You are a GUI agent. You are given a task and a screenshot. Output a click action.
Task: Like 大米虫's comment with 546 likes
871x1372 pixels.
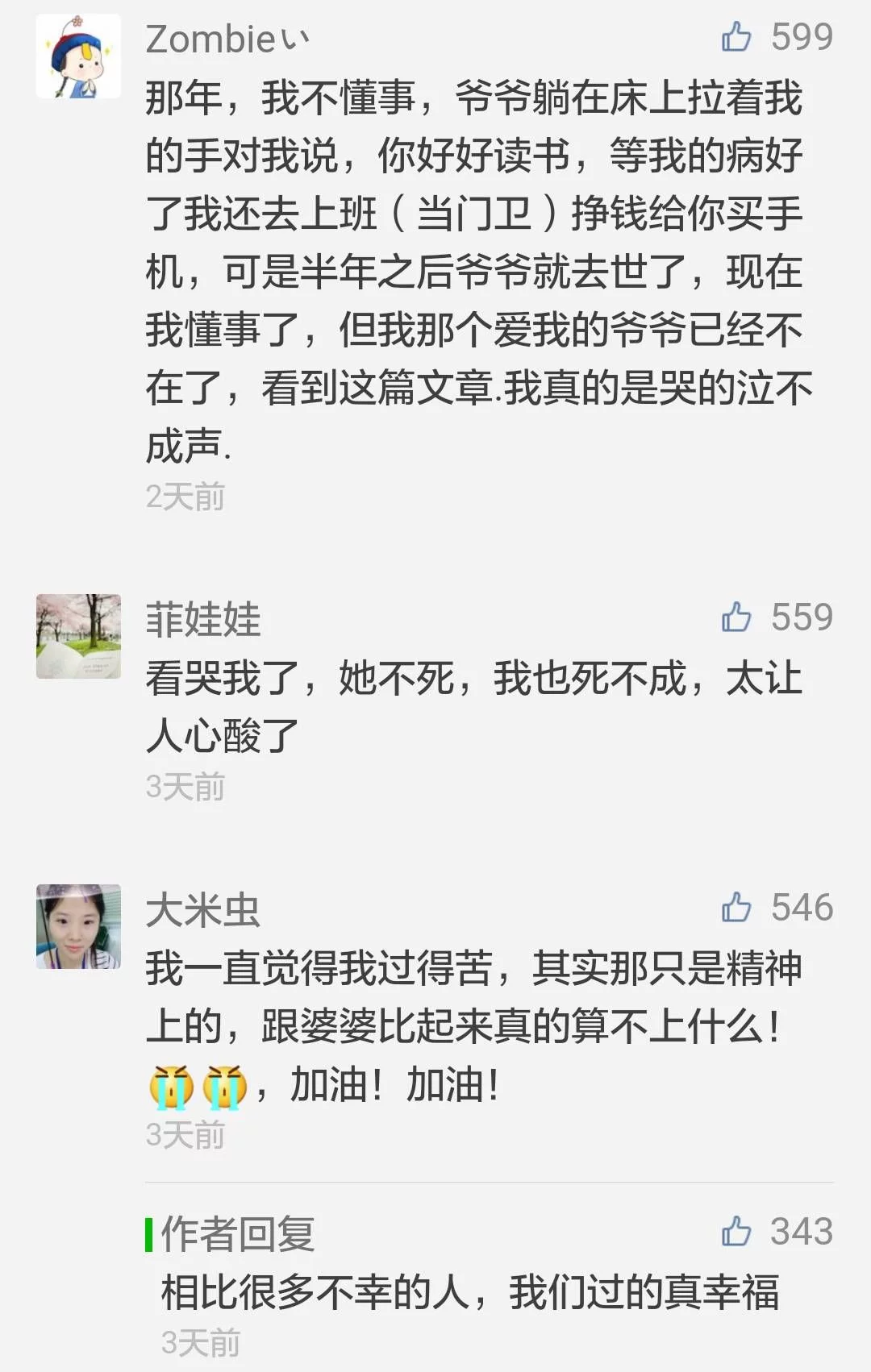tap(736, 908)
